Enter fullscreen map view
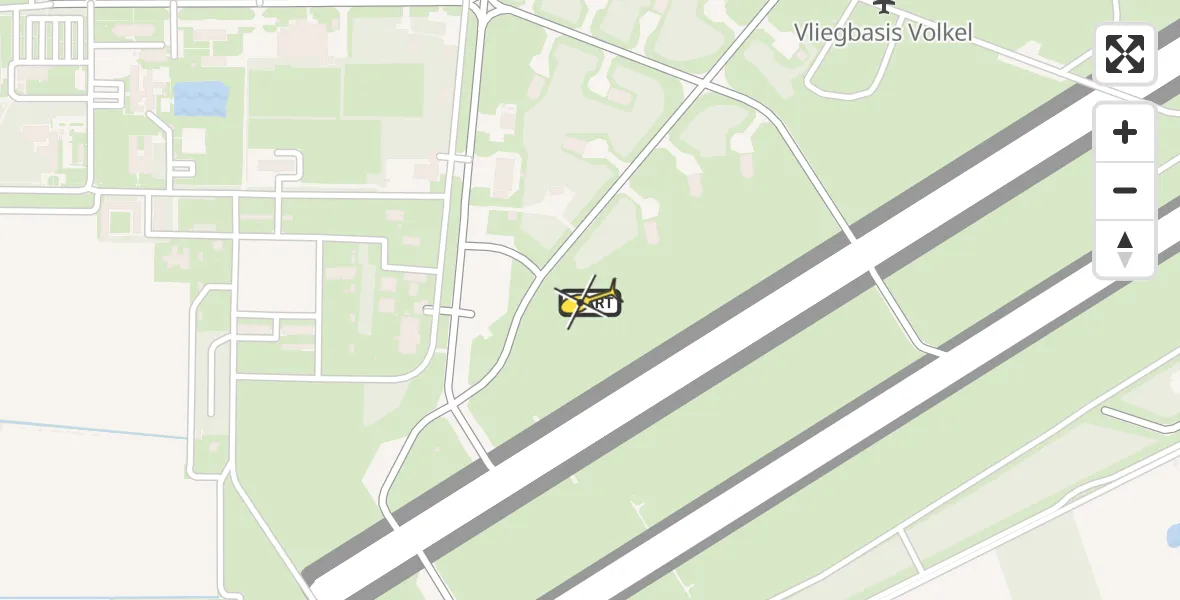This screenshot has width=1180, height=600. click(x=1125, y=54)
